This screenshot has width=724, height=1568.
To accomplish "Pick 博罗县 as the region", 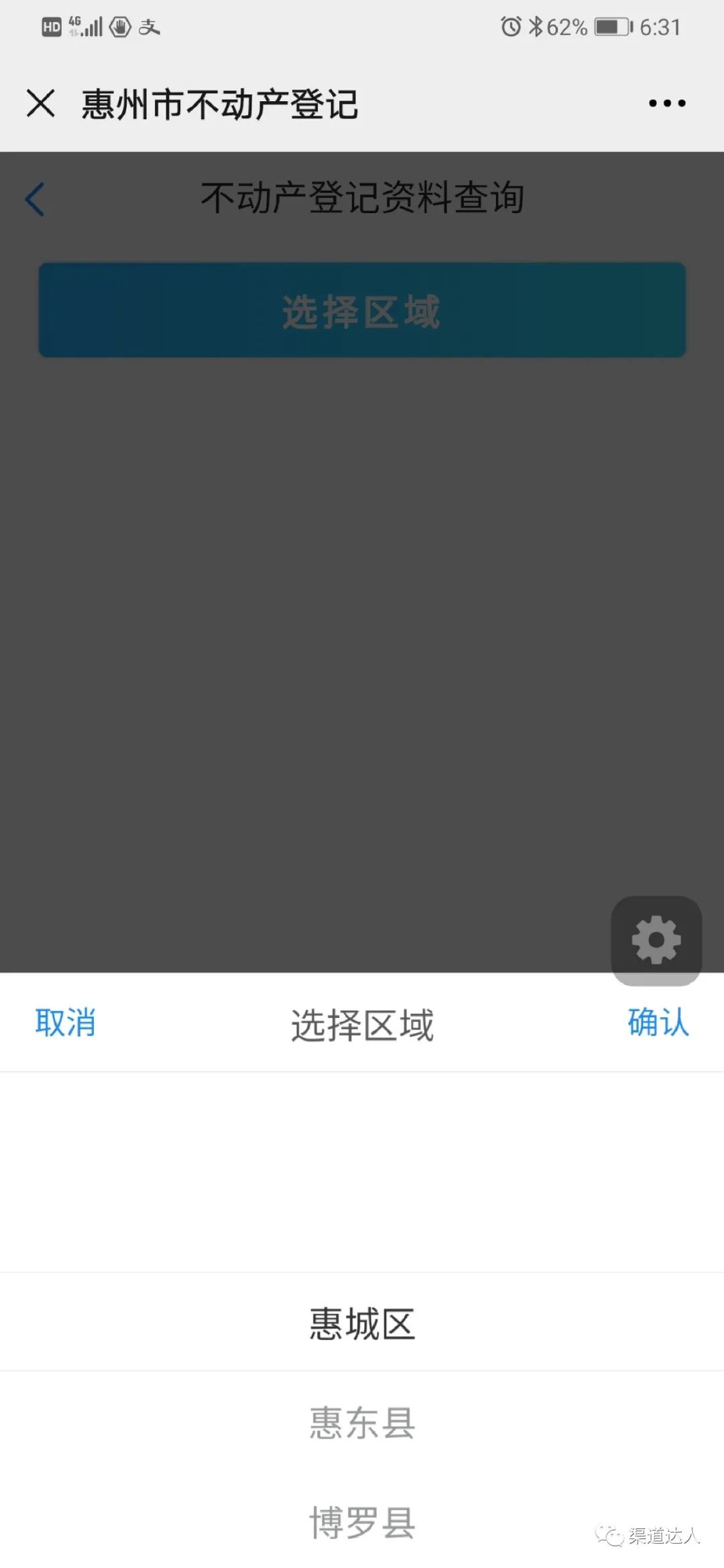I will 362,1522.
